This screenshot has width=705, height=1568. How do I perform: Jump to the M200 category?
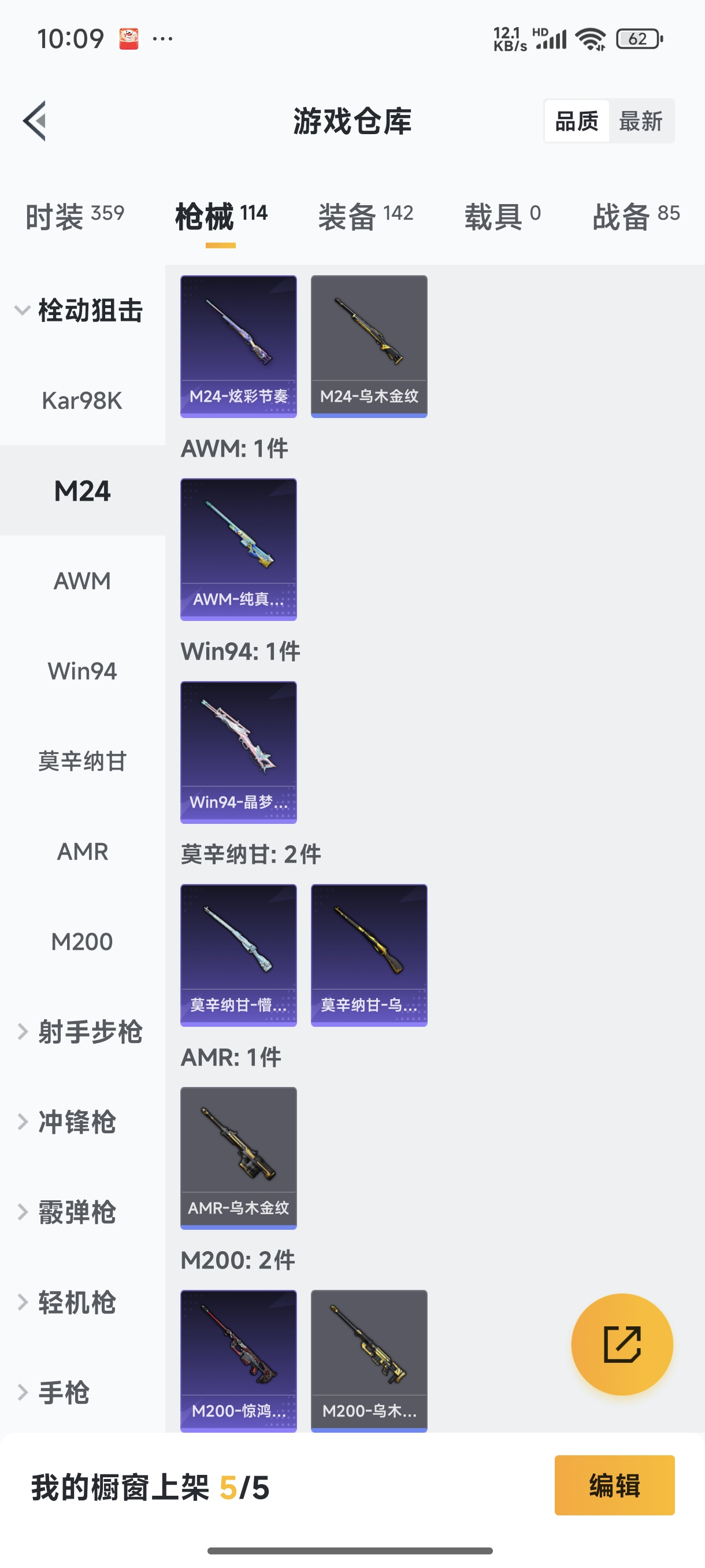(x=82, y=942)
